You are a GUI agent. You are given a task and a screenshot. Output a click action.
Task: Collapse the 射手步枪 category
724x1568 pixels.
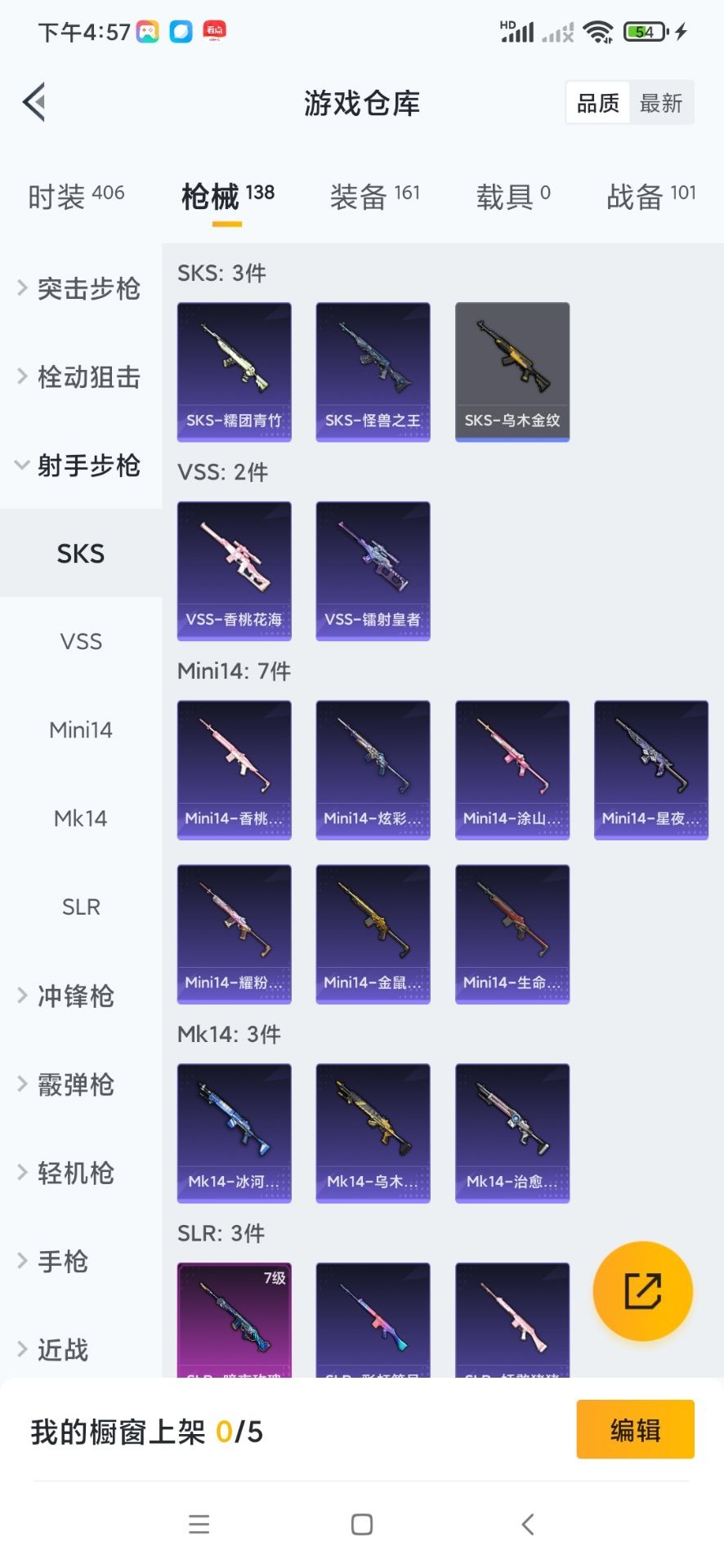80,465
